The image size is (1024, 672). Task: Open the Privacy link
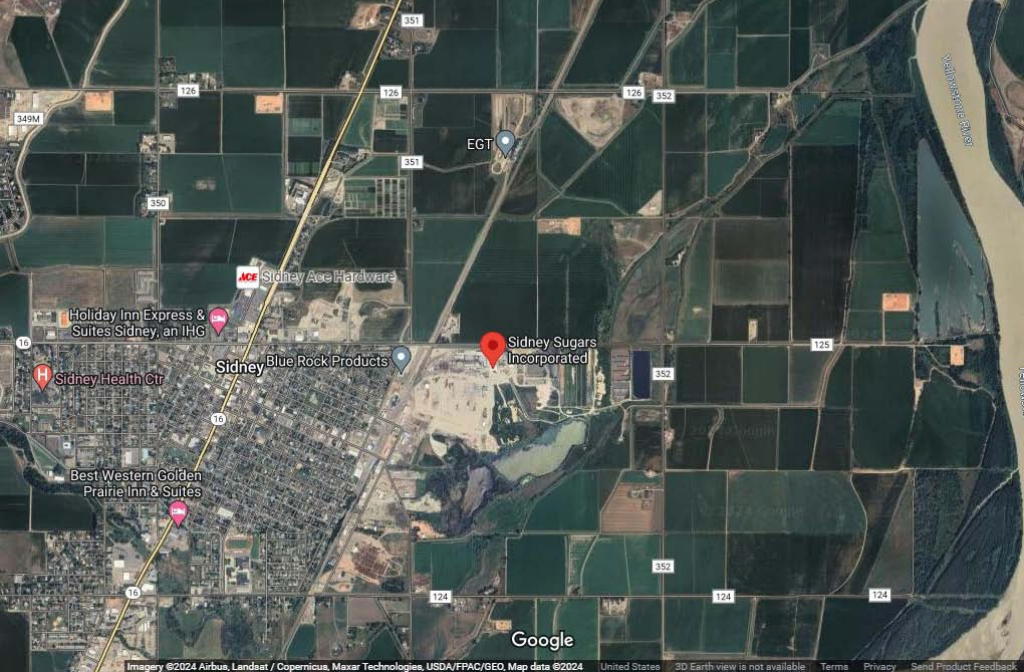(880, 666)
